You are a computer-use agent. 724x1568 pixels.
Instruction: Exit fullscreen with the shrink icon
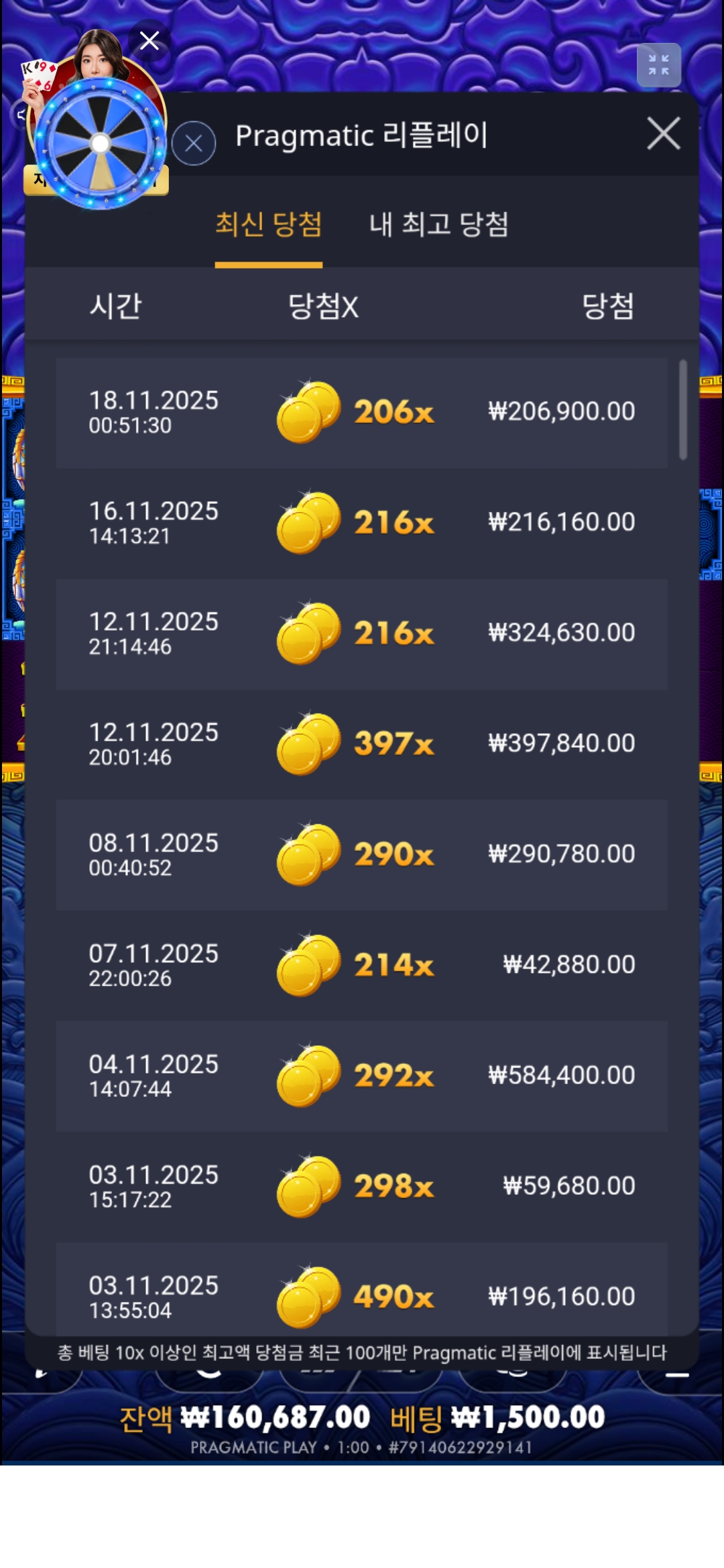[658, 65]
